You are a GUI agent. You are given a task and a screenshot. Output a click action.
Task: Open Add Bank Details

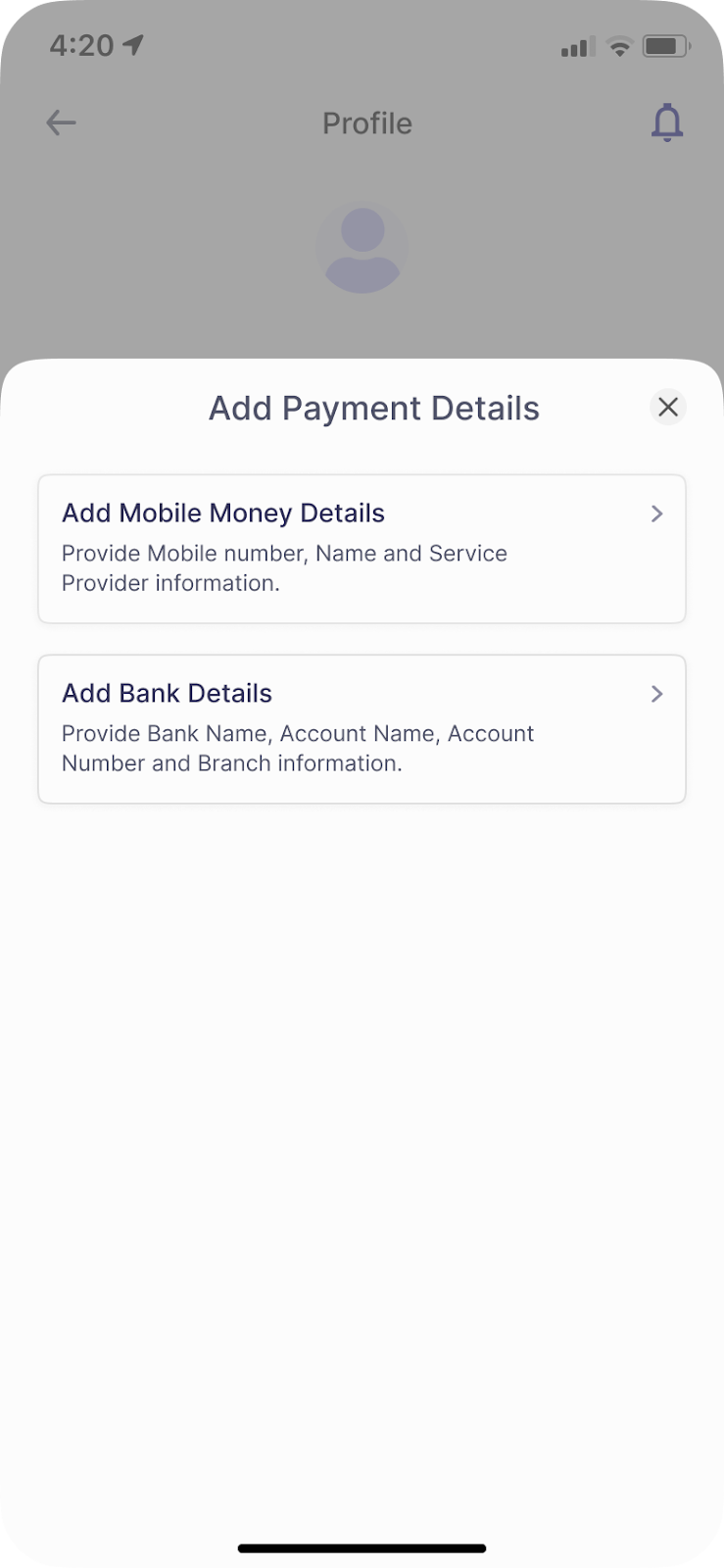pos(362,729)
